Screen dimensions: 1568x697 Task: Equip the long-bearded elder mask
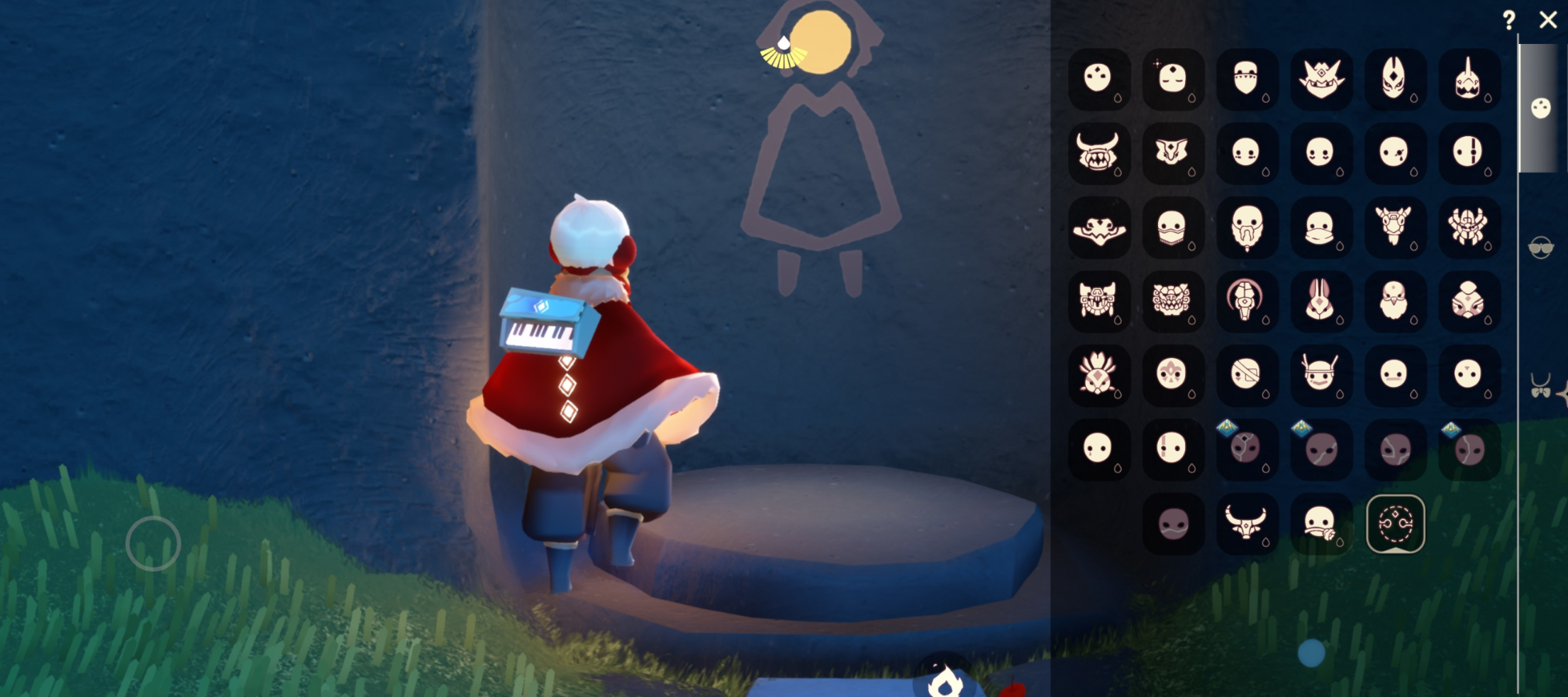(1247, 227)
